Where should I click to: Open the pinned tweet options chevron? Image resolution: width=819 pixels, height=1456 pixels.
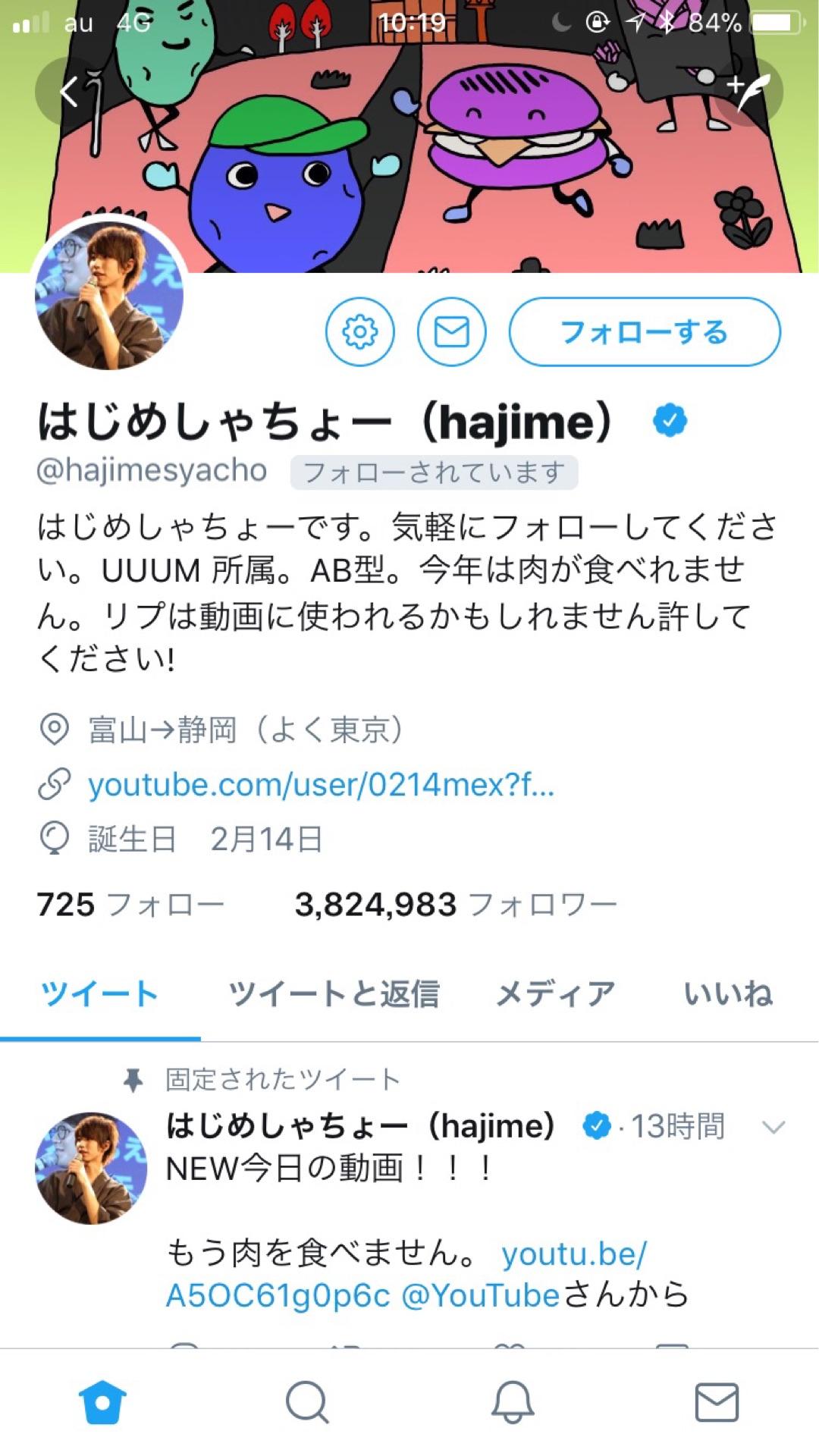coord(773,1128)
